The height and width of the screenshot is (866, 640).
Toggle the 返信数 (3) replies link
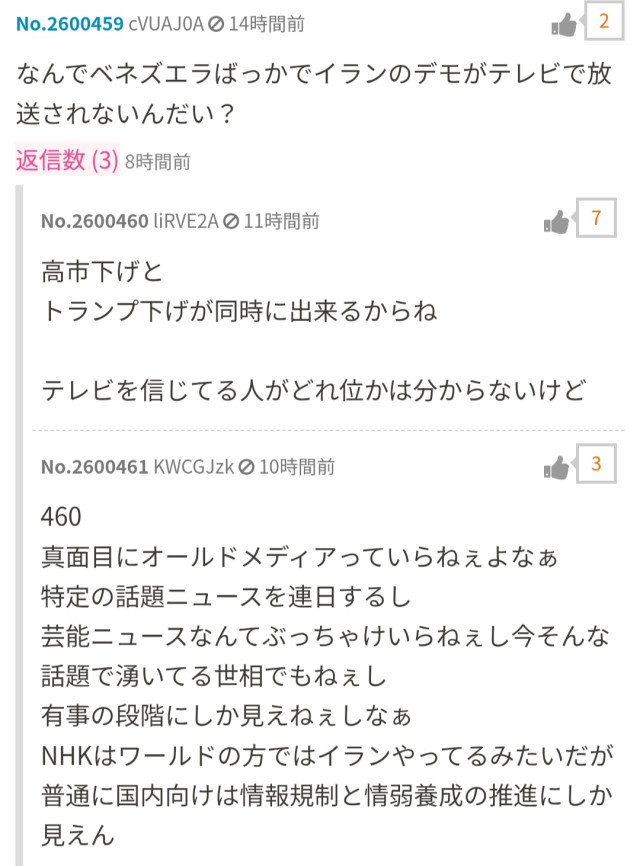(x=67, y=160)
